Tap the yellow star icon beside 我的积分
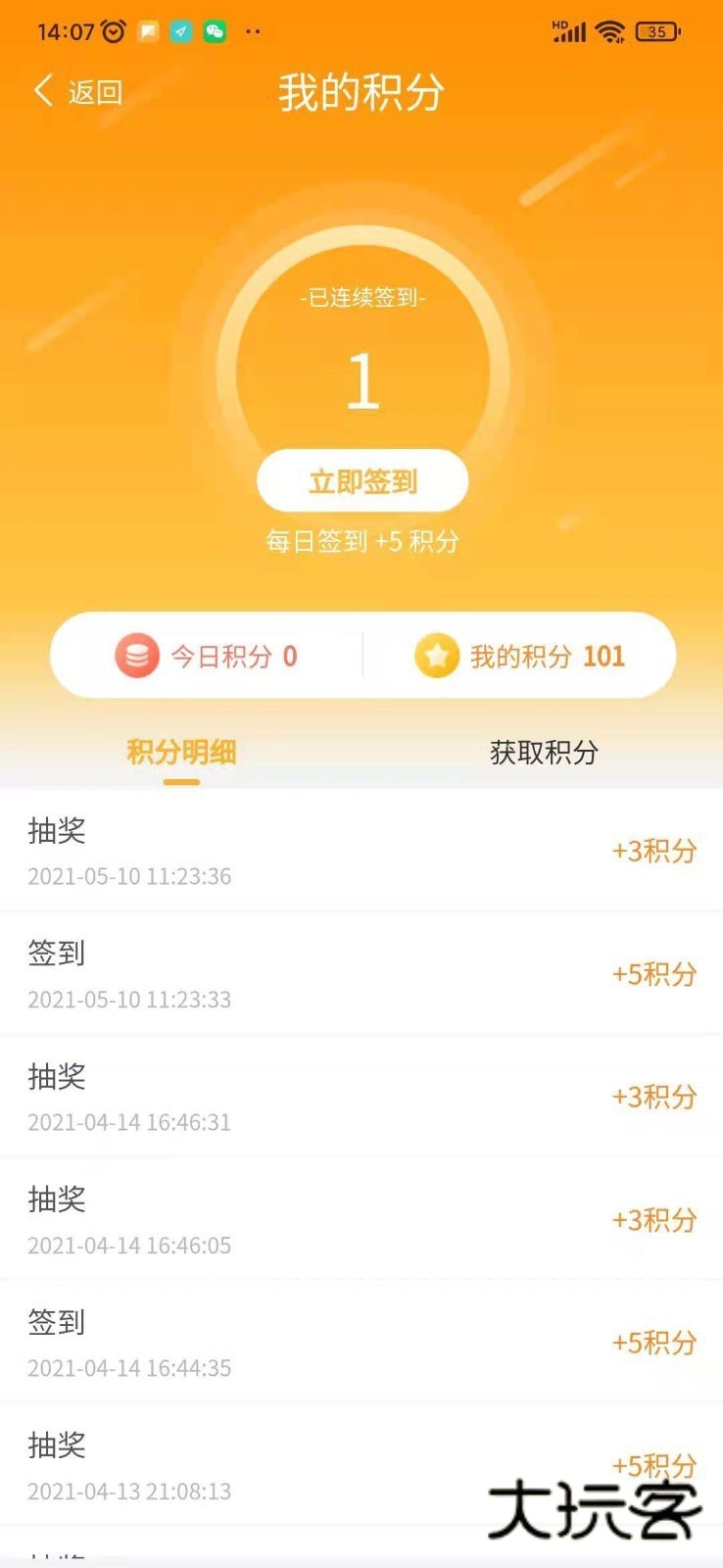The image size is (723, 1568). (x=438, y=655)
